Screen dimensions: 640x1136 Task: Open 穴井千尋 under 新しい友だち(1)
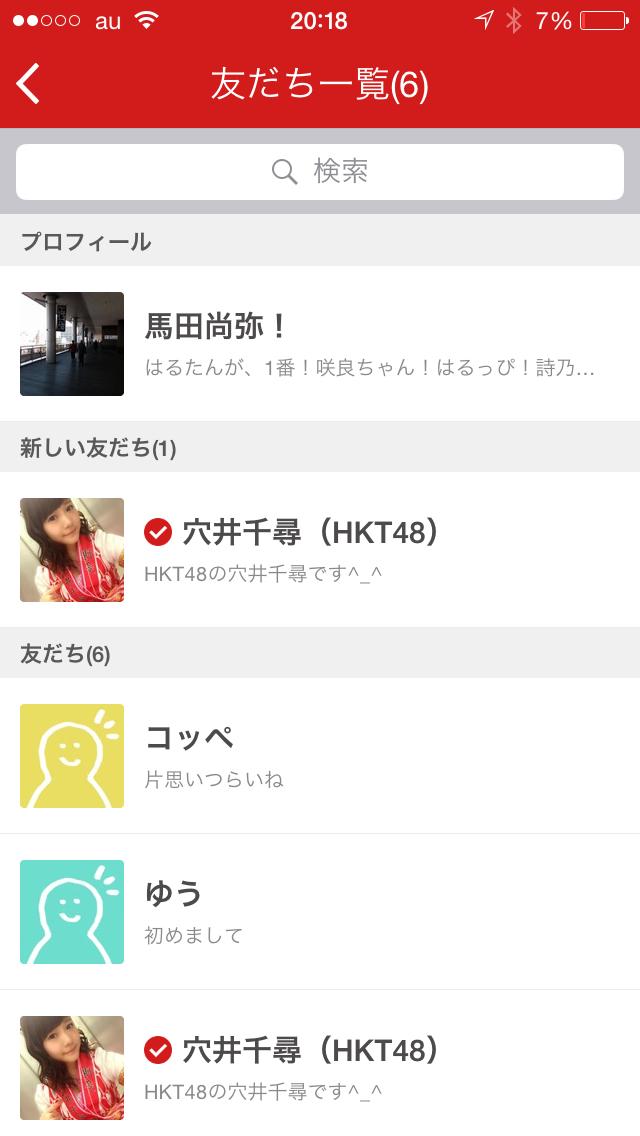320,549
